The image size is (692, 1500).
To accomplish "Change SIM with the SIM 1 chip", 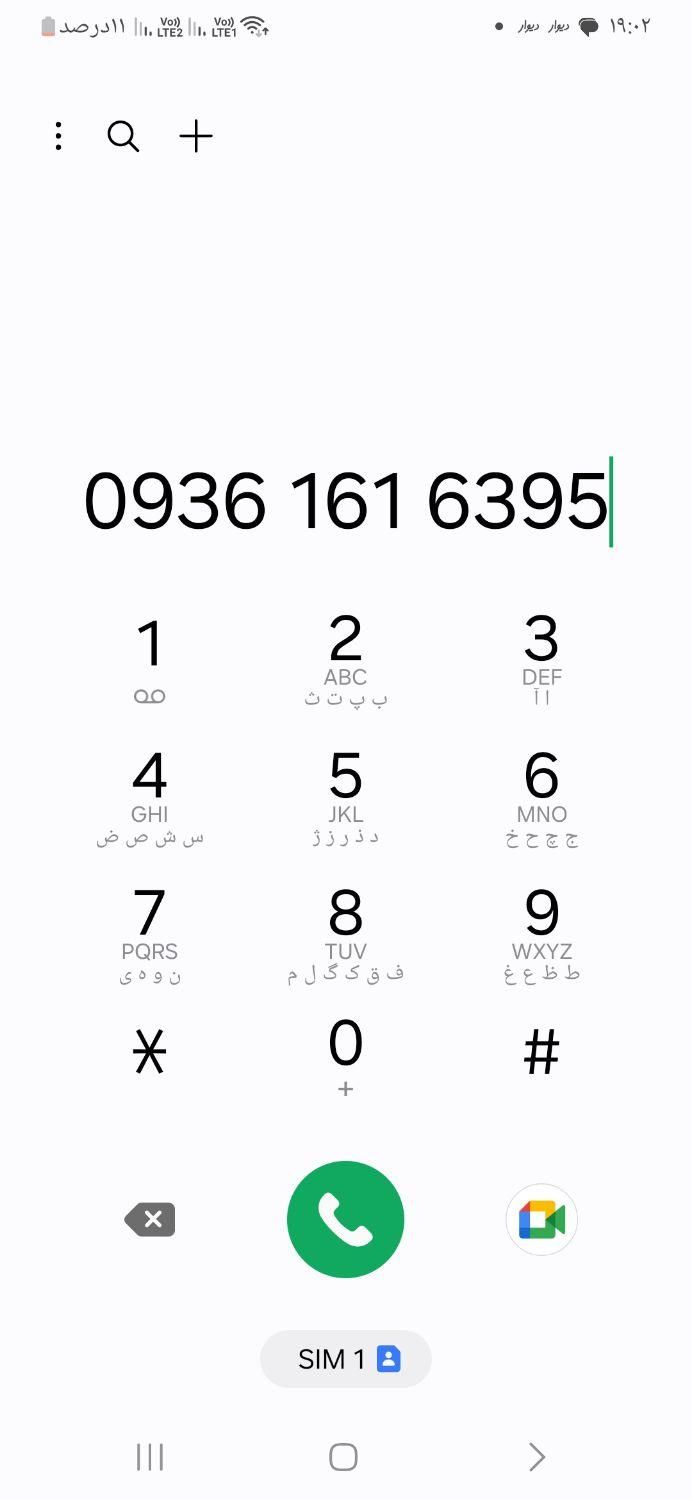I will point(346,1359).
